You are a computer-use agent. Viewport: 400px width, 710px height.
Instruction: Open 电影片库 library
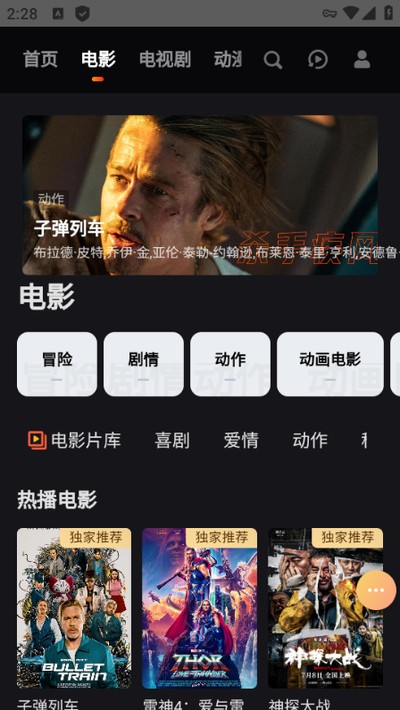click(x=75, y=440)
